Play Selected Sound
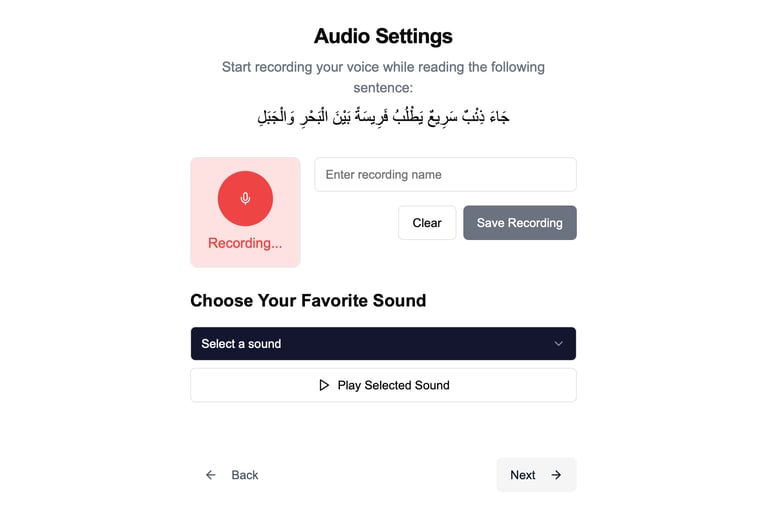The height and width of the screenshot is (512, 768). [x=383, y=385]
